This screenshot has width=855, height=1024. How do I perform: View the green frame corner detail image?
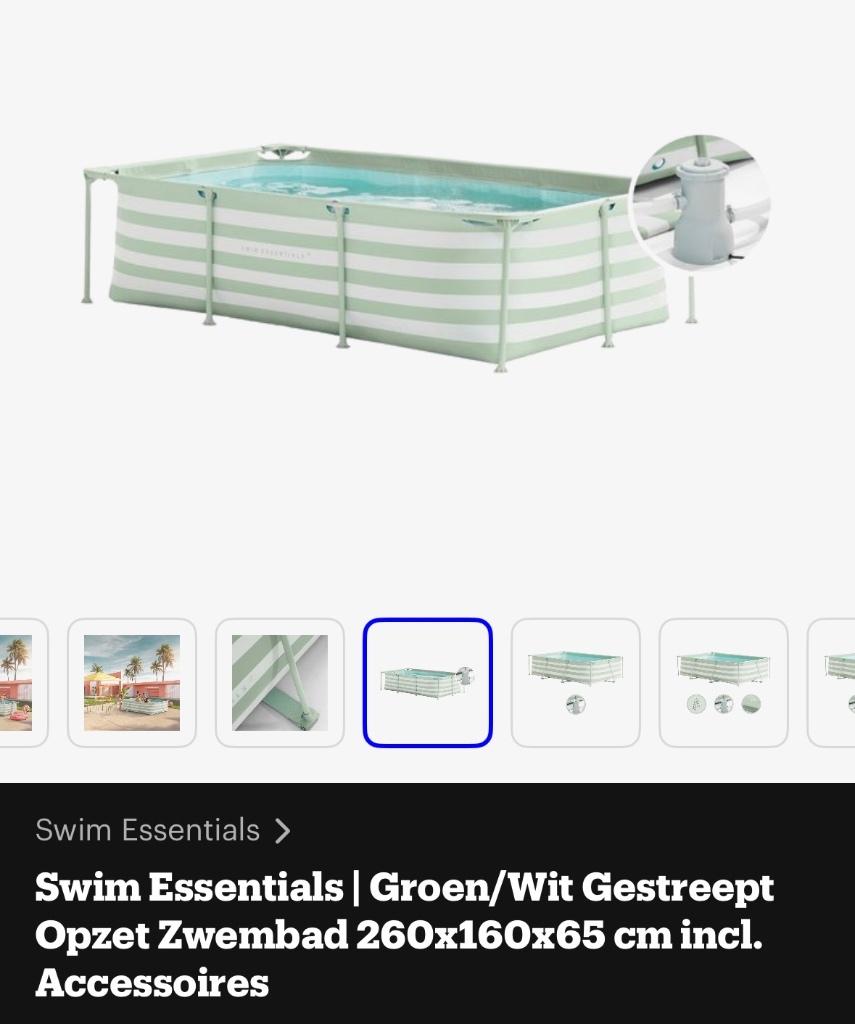pyautogui.click(x=280, y=683)
